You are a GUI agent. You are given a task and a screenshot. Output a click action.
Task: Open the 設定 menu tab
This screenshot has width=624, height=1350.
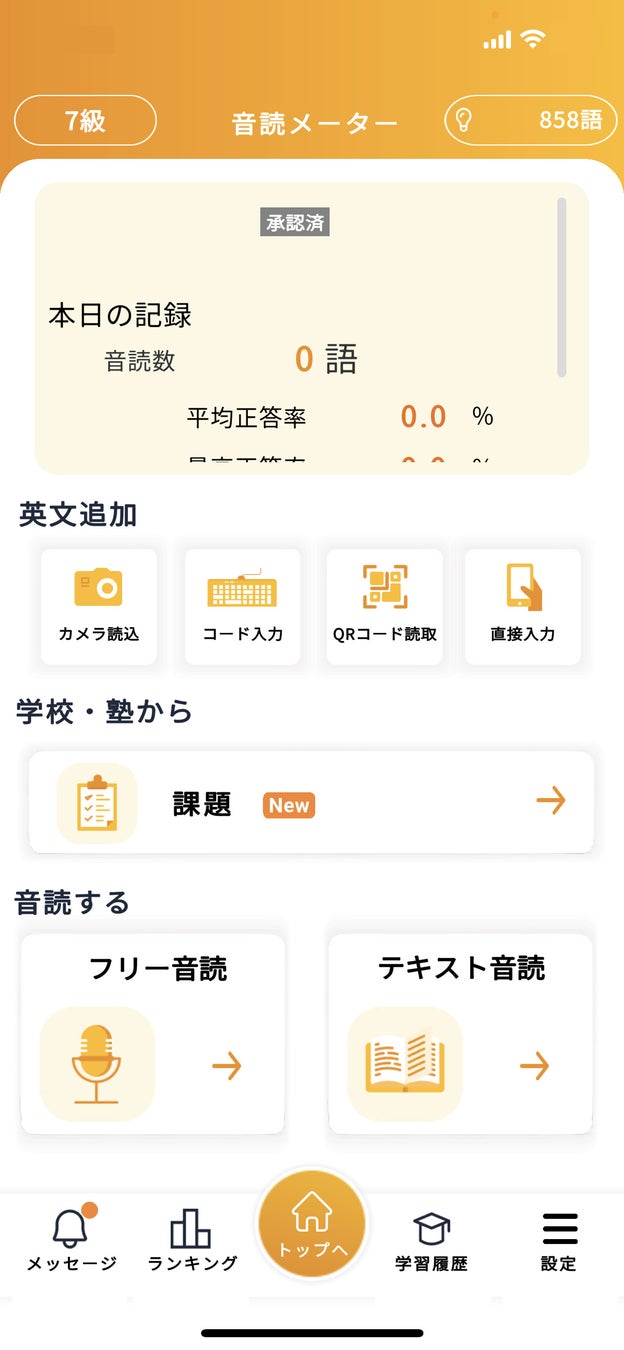[559, 1240]
